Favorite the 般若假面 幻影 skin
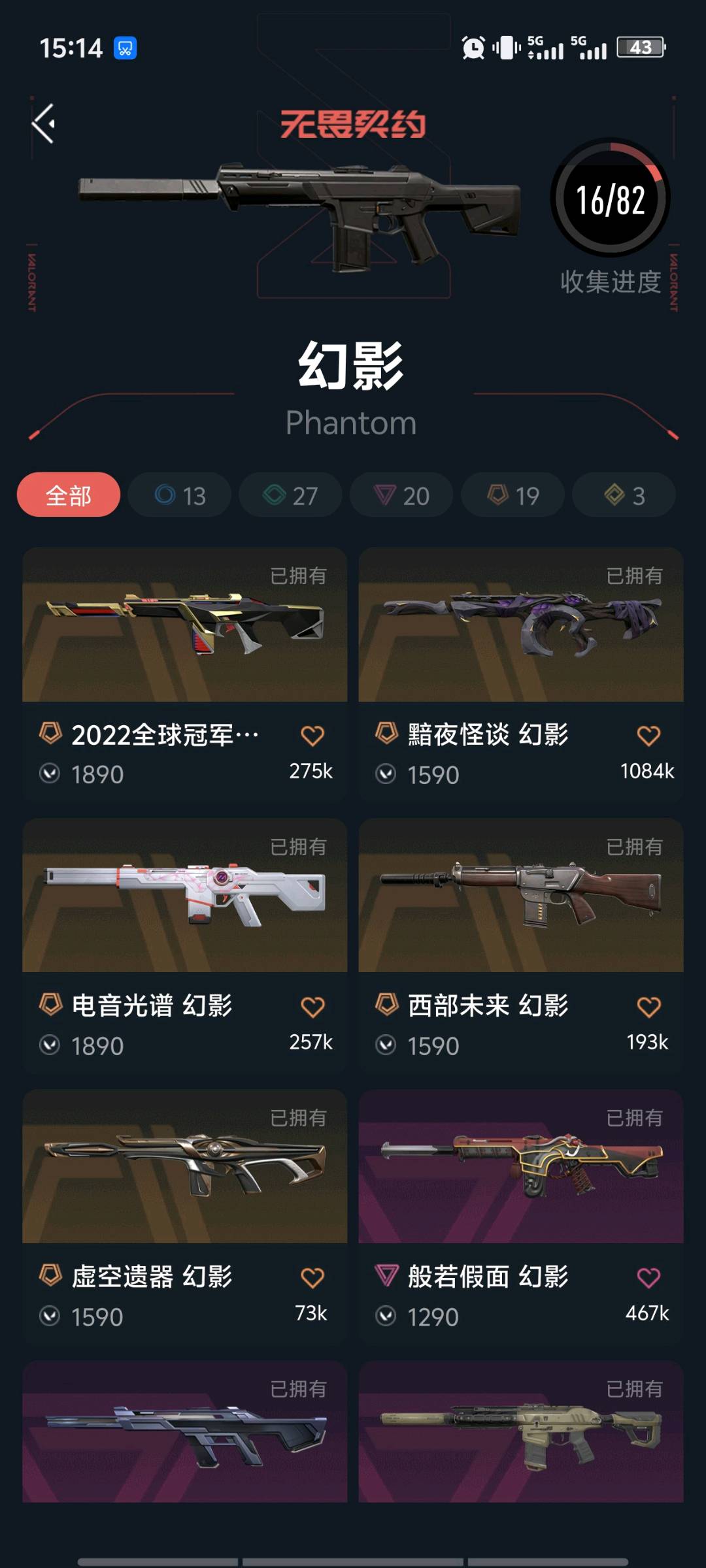The height and width of the screenshot is (1568, 706). [648, 1277]
